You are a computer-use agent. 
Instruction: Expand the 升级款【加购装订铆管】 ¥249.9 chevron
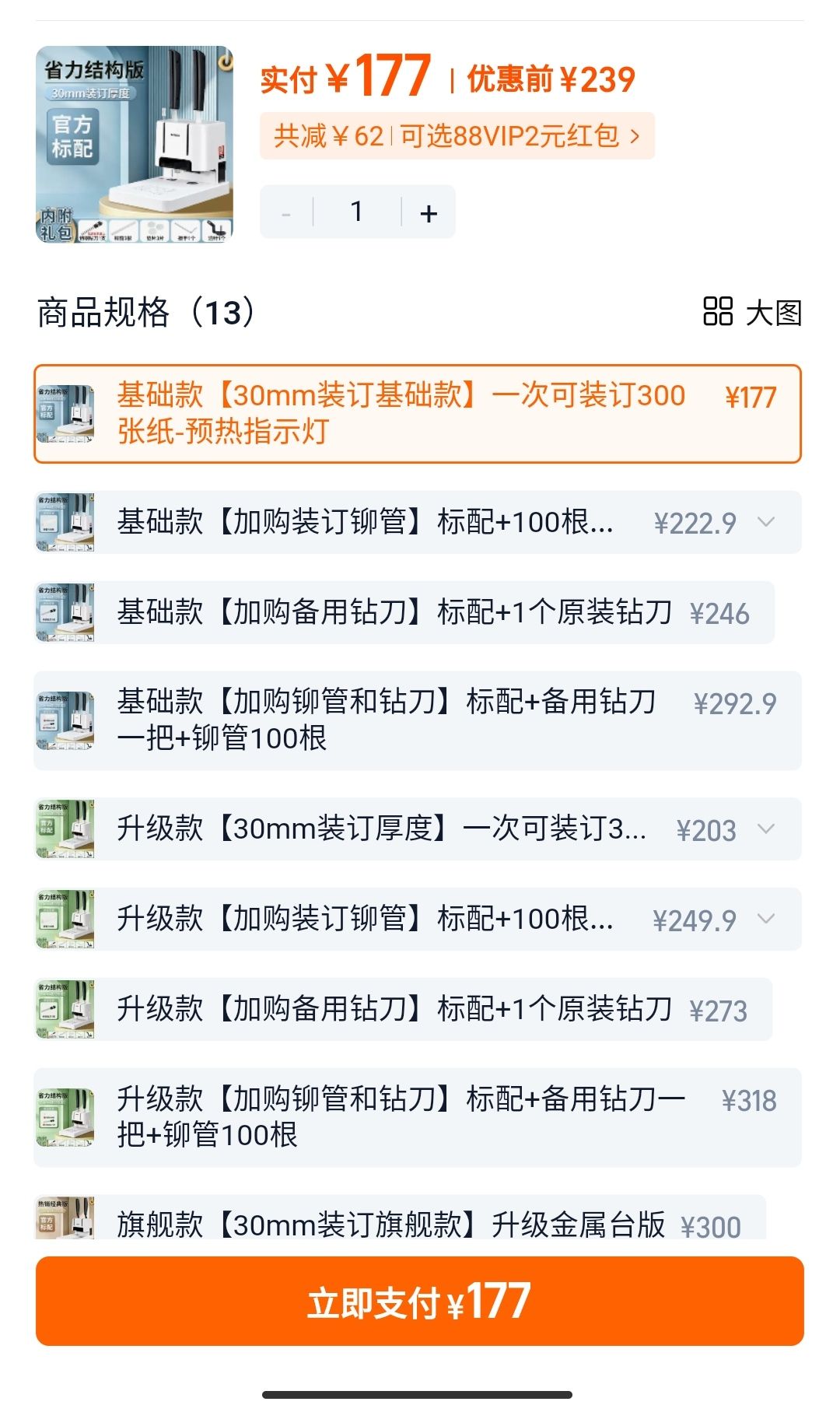click(766, 919)
